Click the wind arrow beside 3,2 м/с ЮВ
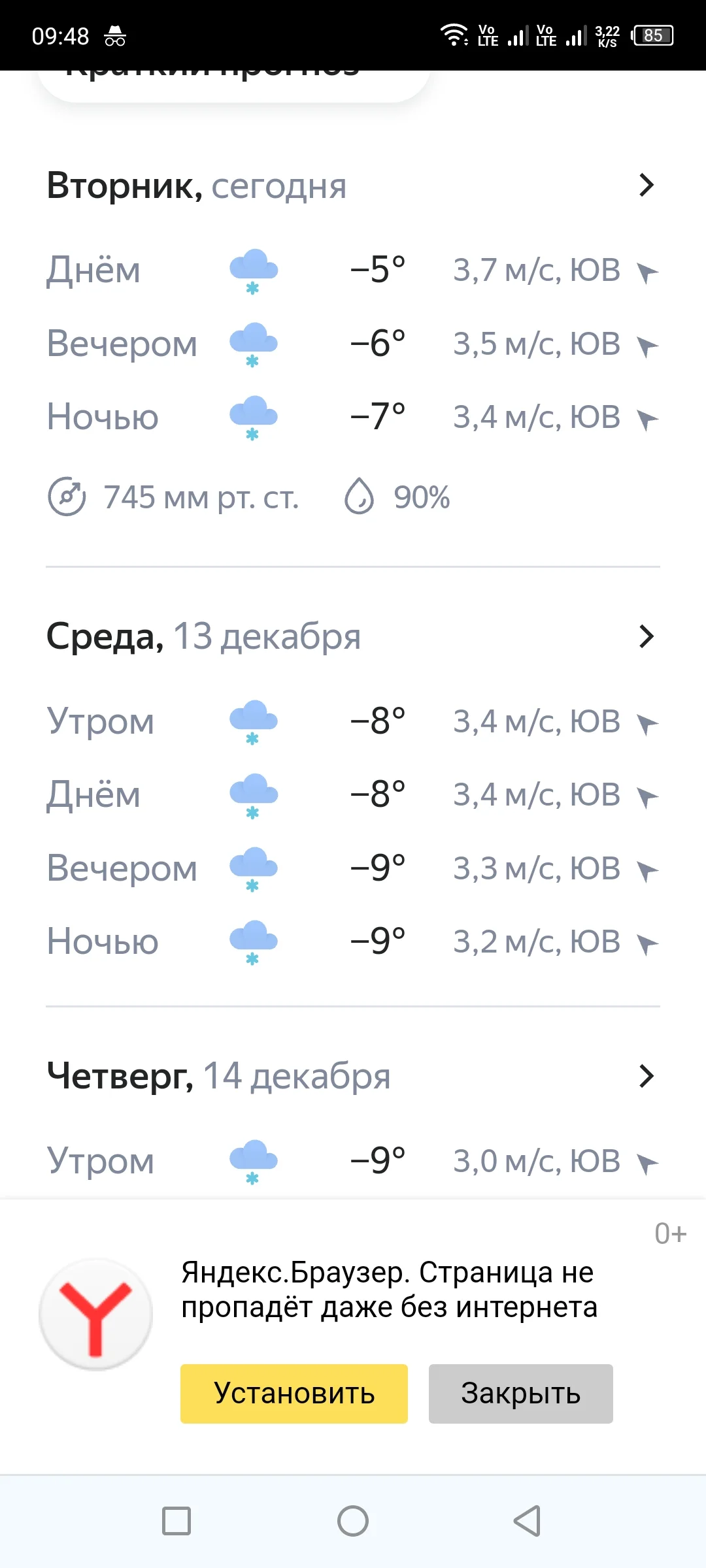 (648, 942)
